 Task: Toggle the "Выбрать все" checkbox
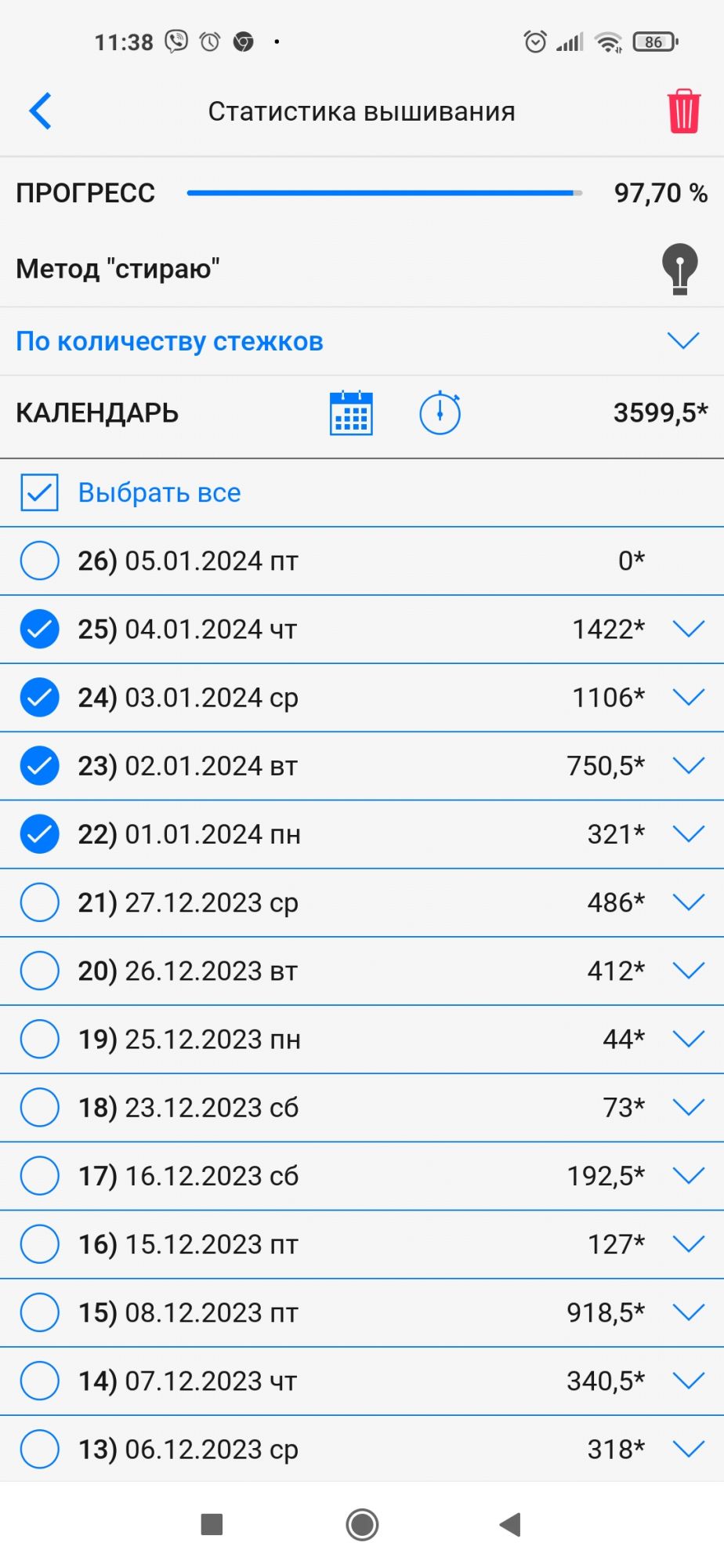(40, 492)
